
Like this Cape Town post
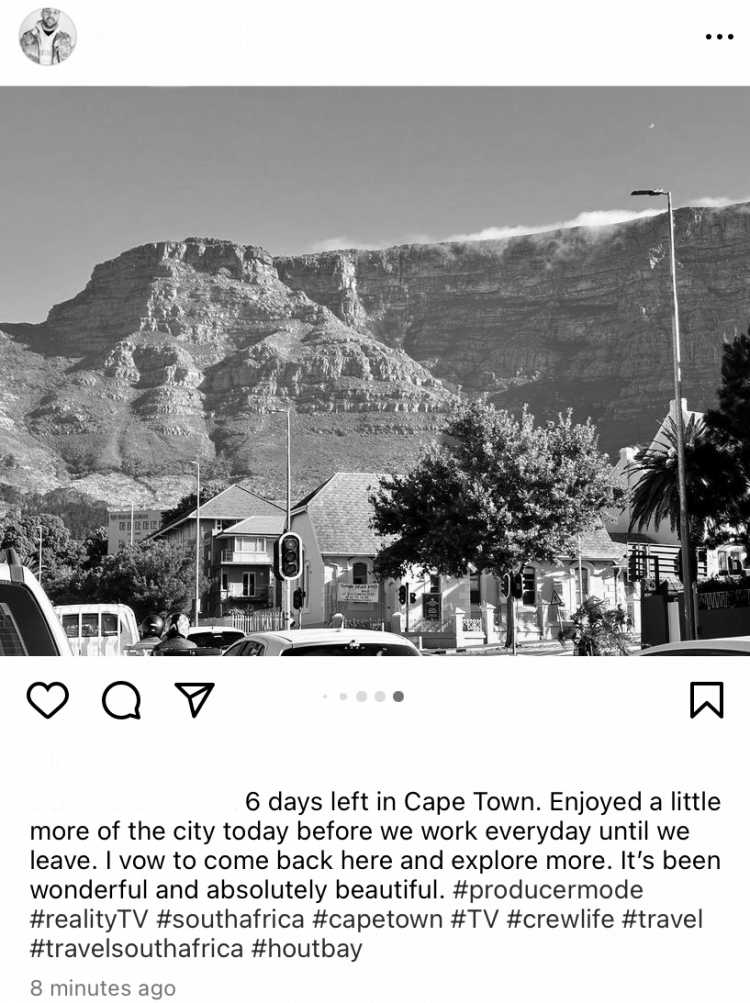(x=47, y=700)
